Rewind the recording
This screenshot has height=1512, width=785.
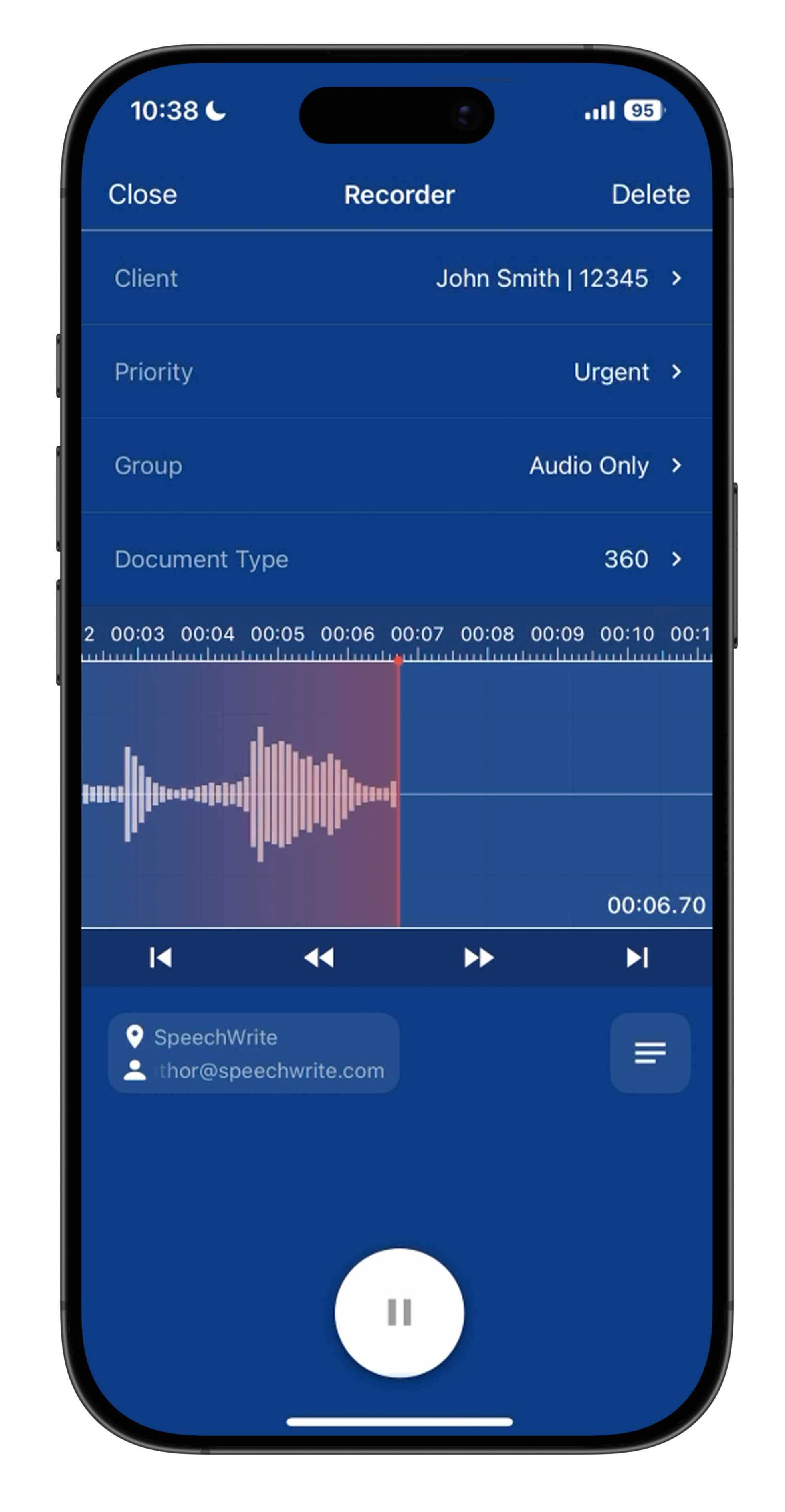[x=319, y=957]
